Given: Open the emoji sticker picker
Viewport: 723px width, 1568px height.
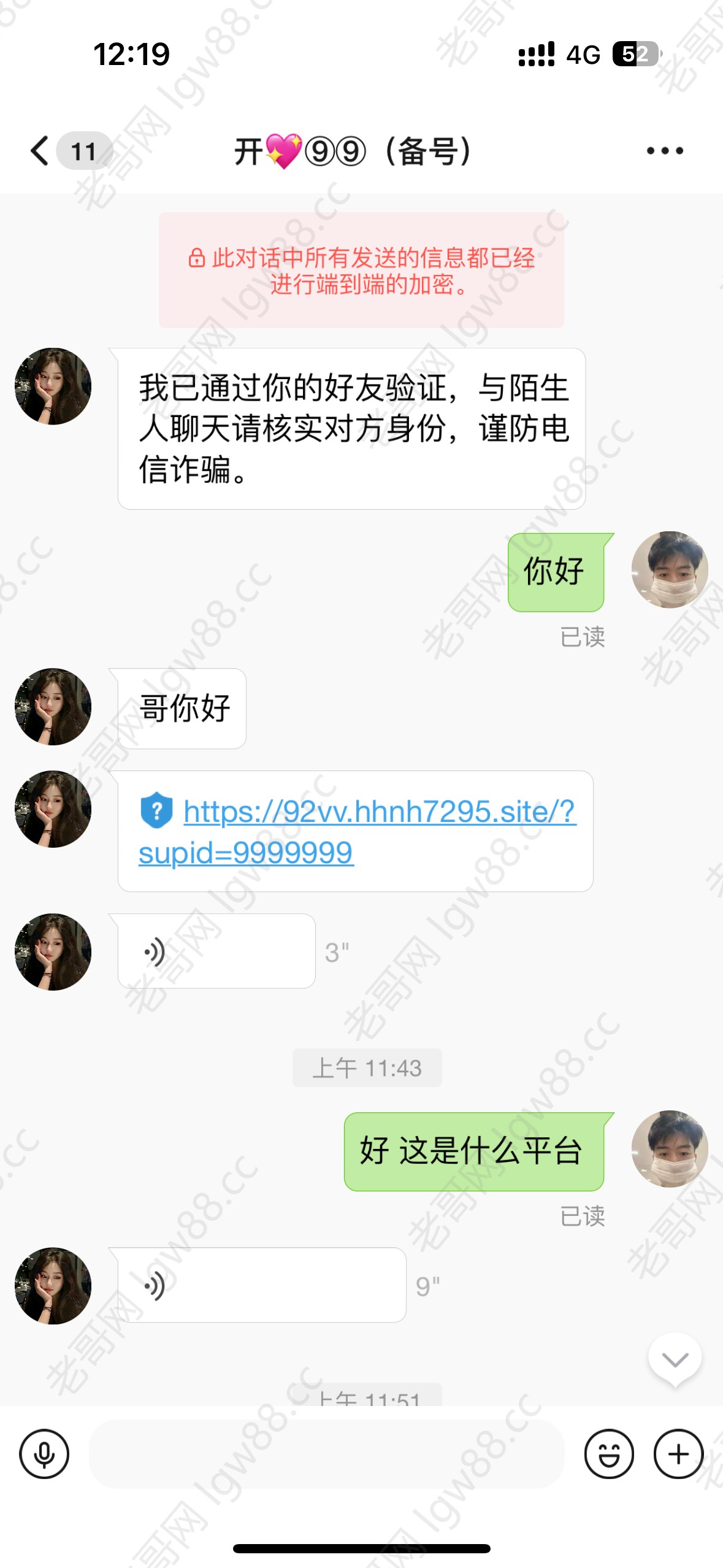Looking at the screenshot, I should tap(608, 1454).
